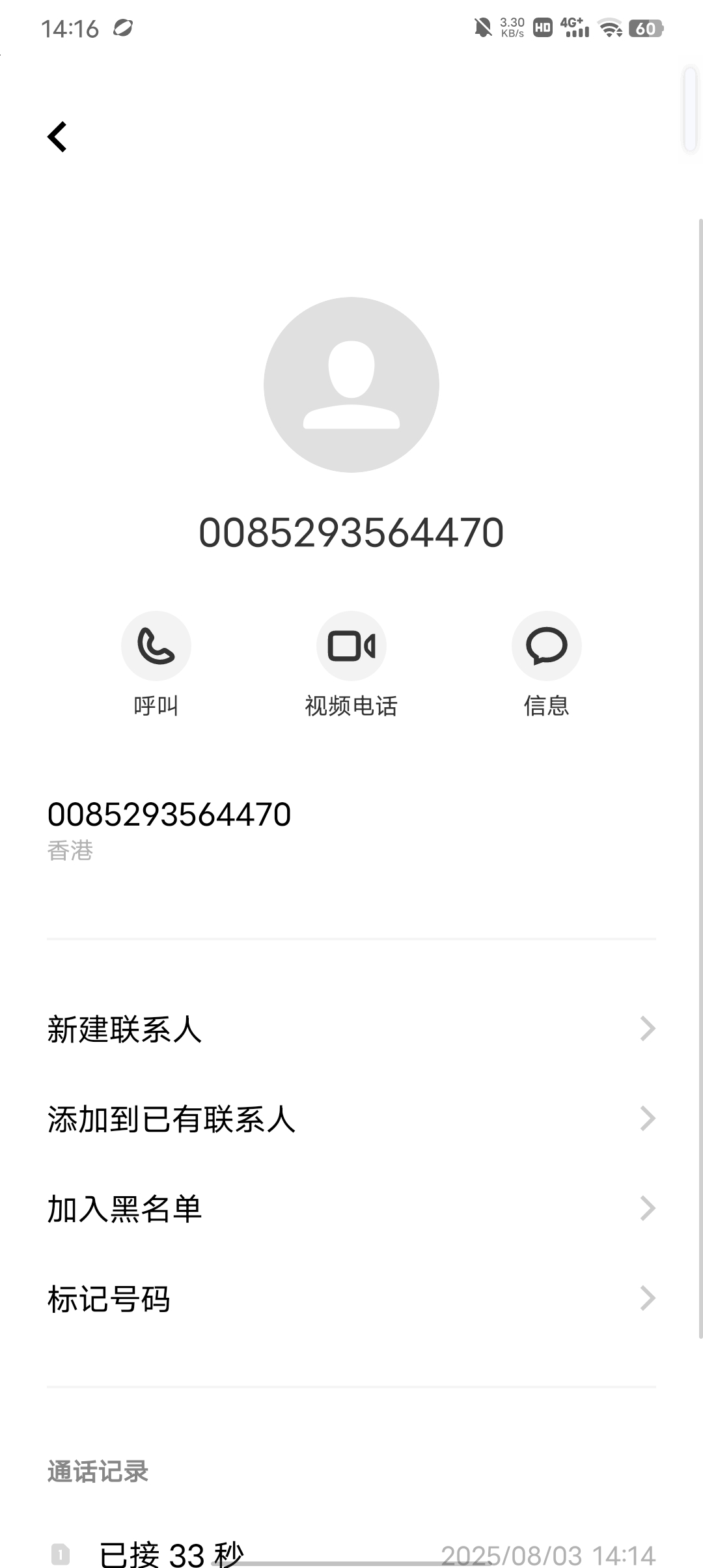Screen dimensions: 703x1568
Task: Tap the blank contact avatar
Action: [x=351, y=384]
